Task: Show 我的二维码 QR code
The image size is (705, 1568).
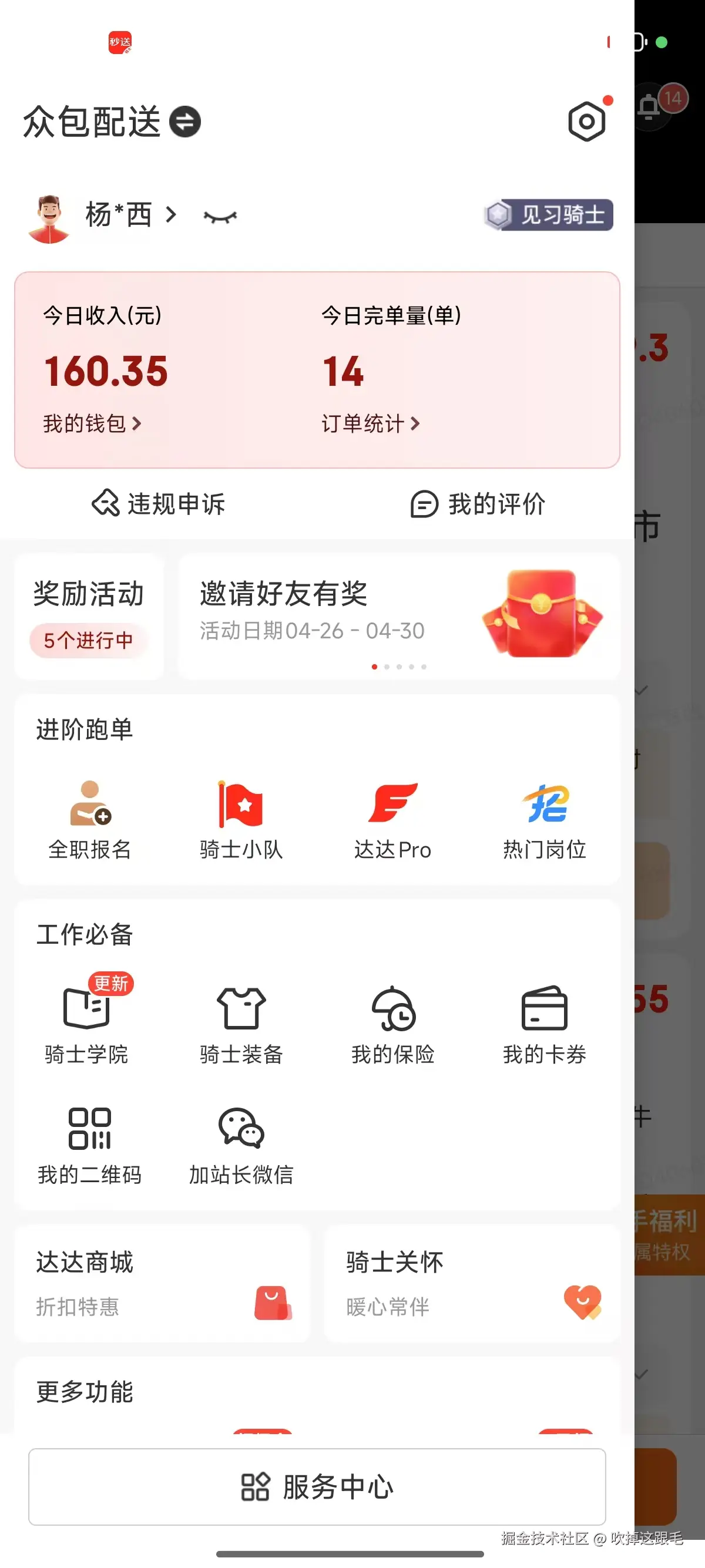Action: click(x=89, y=1132)
